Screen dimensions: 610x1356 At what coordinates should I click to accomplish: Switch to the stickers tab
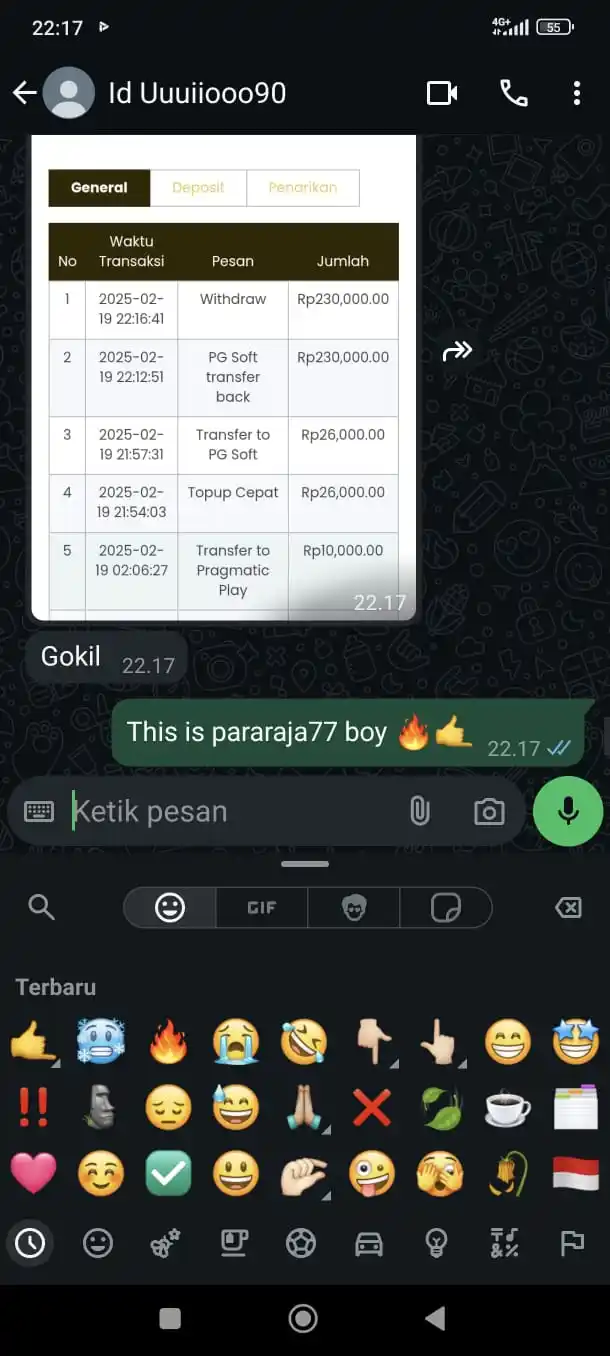(445, 907)
